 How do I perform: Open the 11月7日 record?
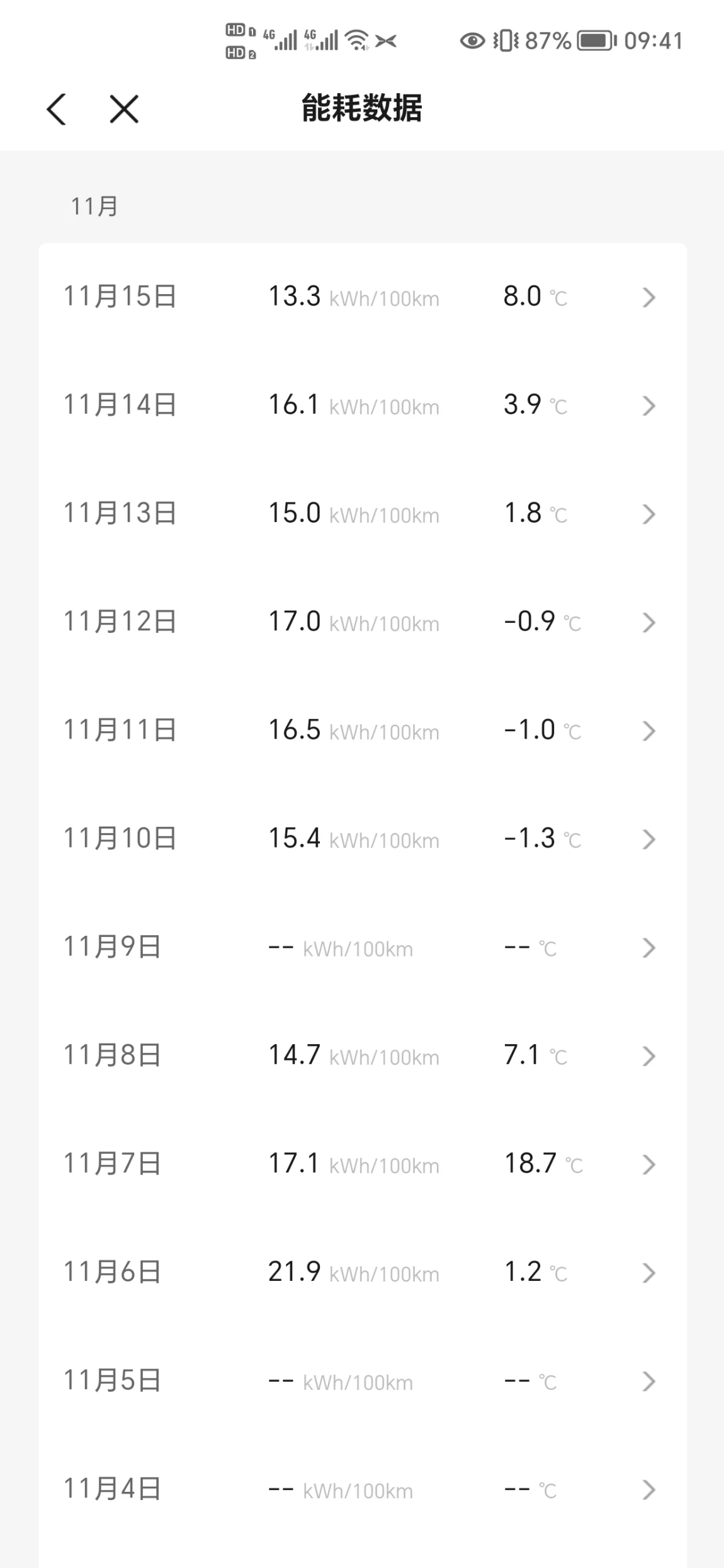(362, 1163)
